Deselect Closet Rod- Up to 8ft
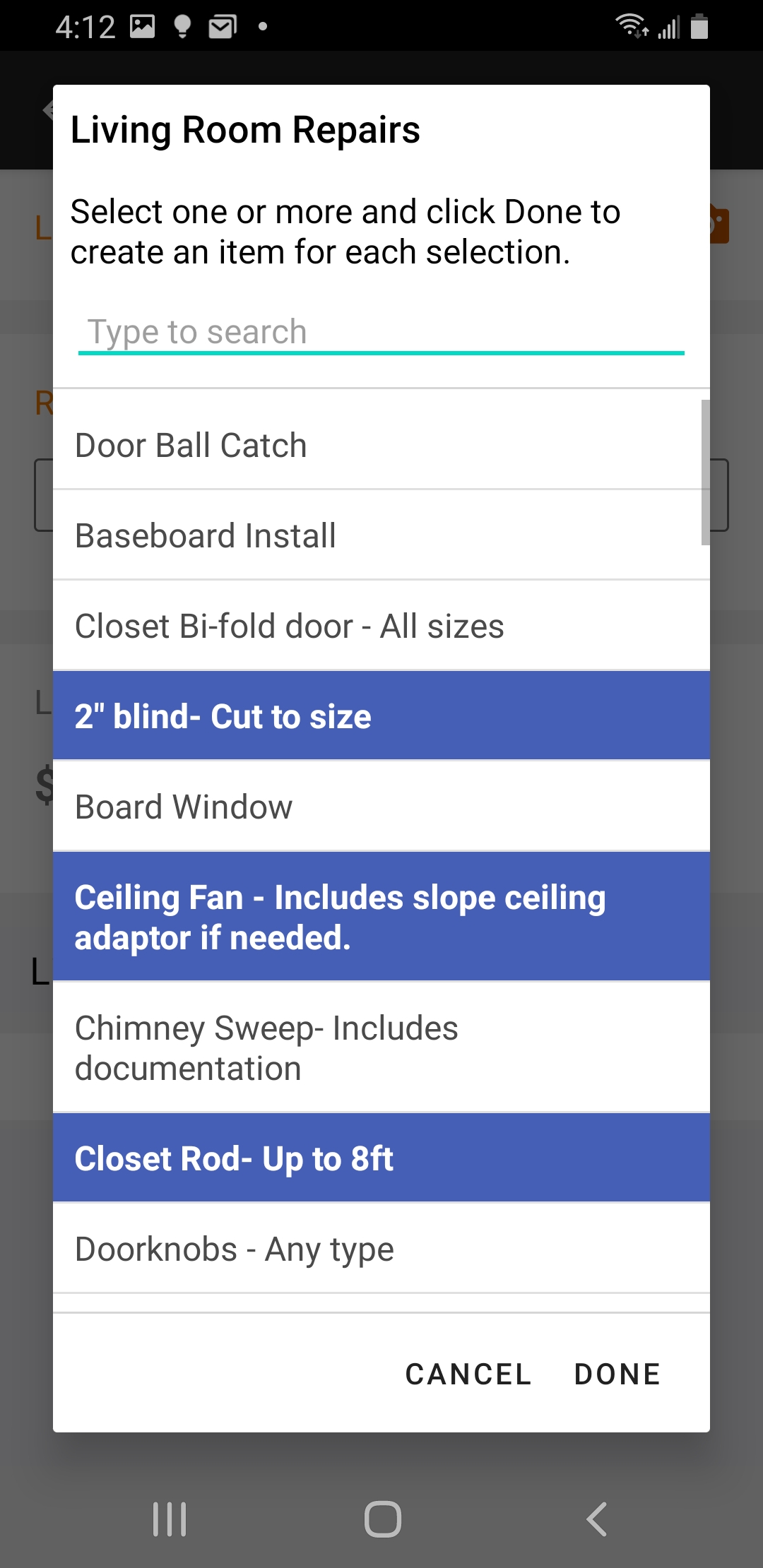 tap(381, 1158)
